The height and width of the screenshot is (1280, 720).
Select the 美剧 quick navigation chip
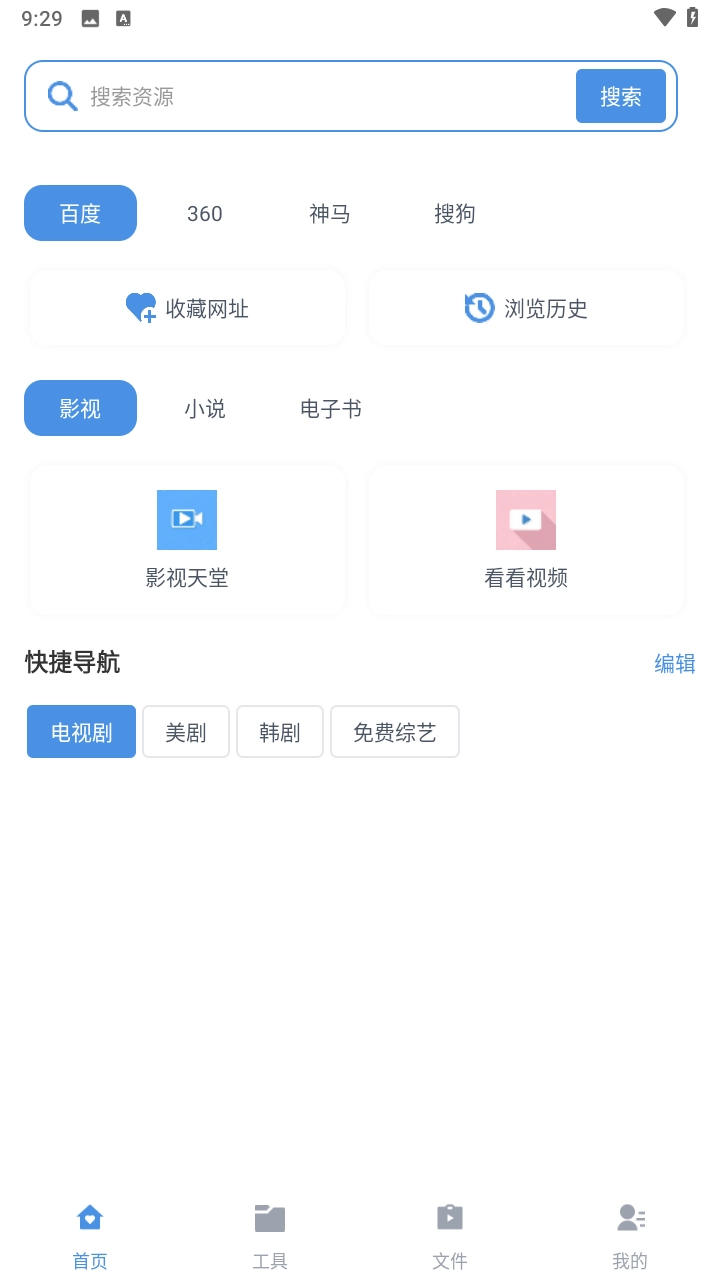(x=185, y=731)
